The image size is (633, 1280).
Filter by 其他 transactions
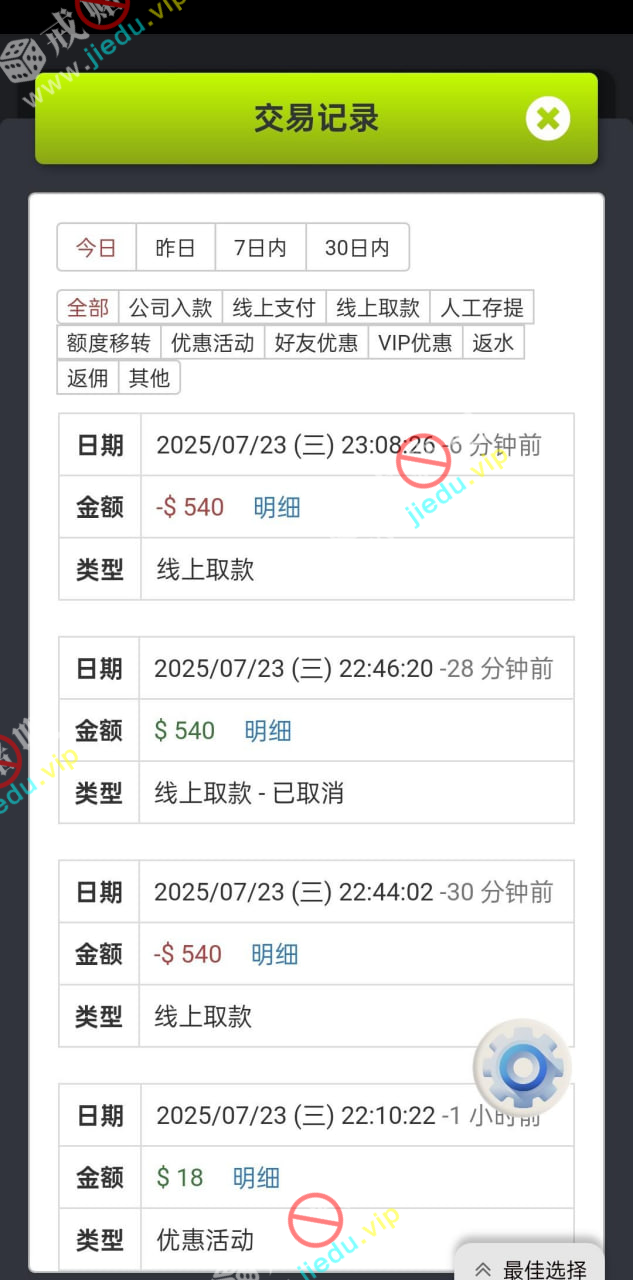[149, 378]
